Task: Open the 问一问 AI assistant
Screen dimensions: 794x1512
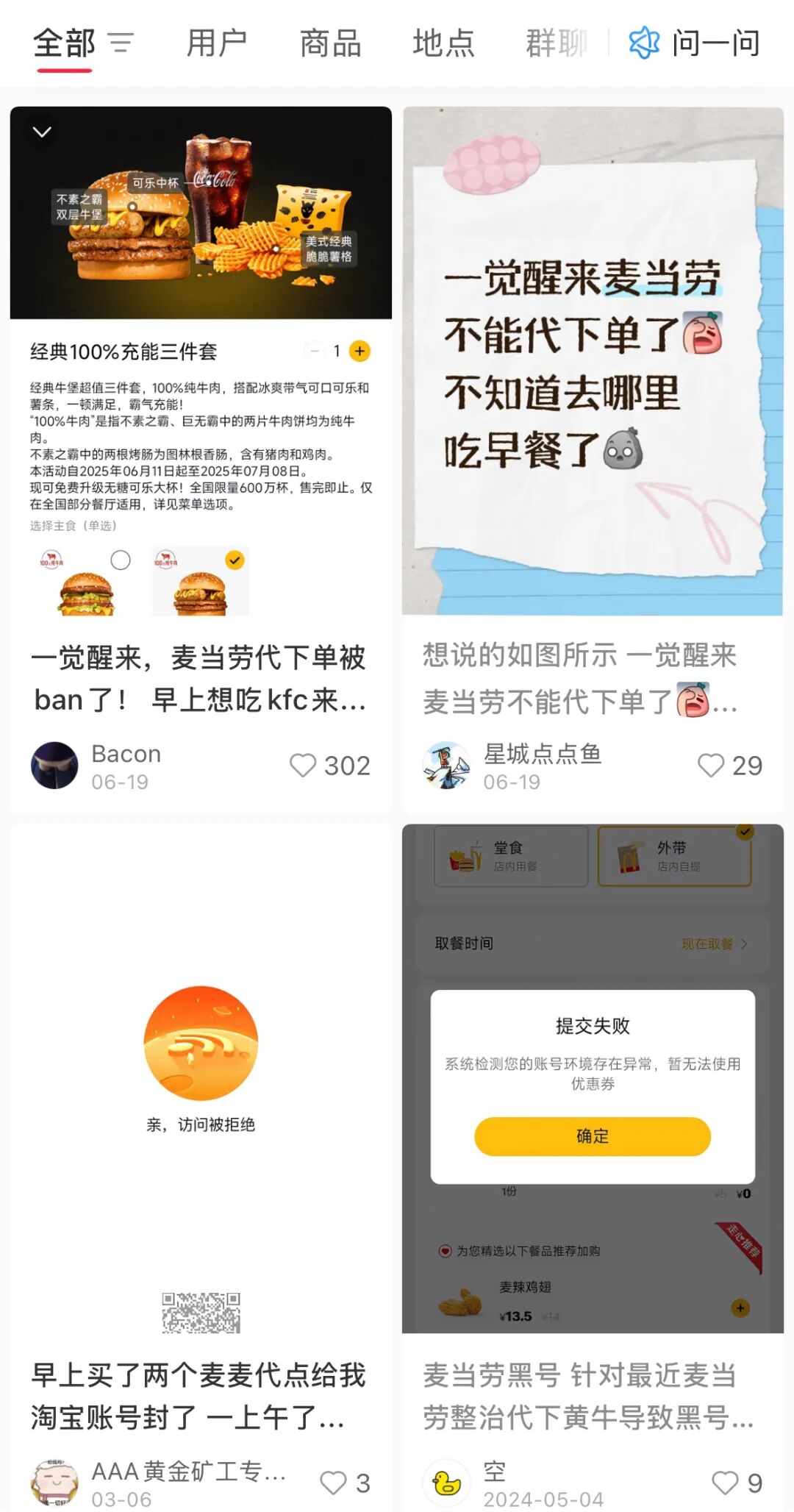Action: [x=695, y=43]
